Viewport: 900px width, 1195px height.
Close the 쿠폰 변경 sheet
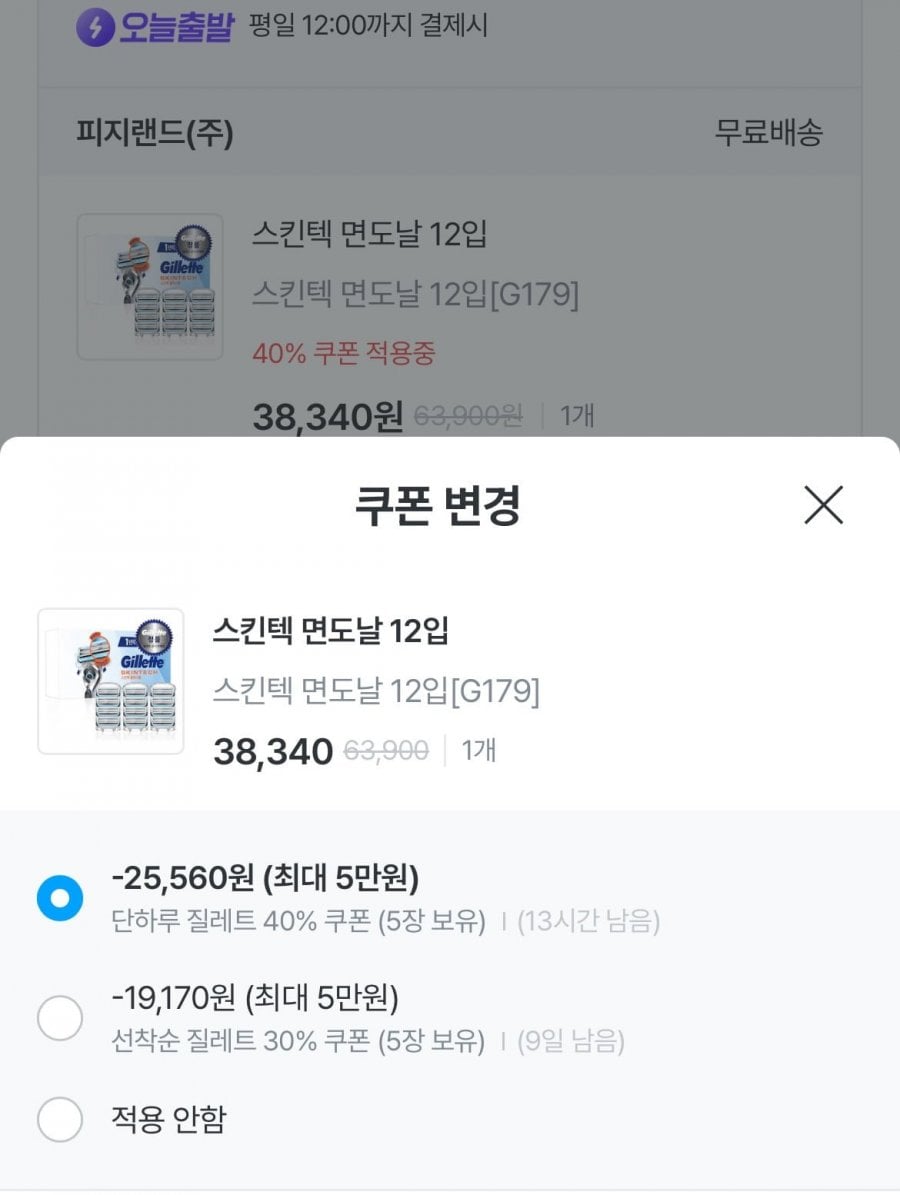823,505
